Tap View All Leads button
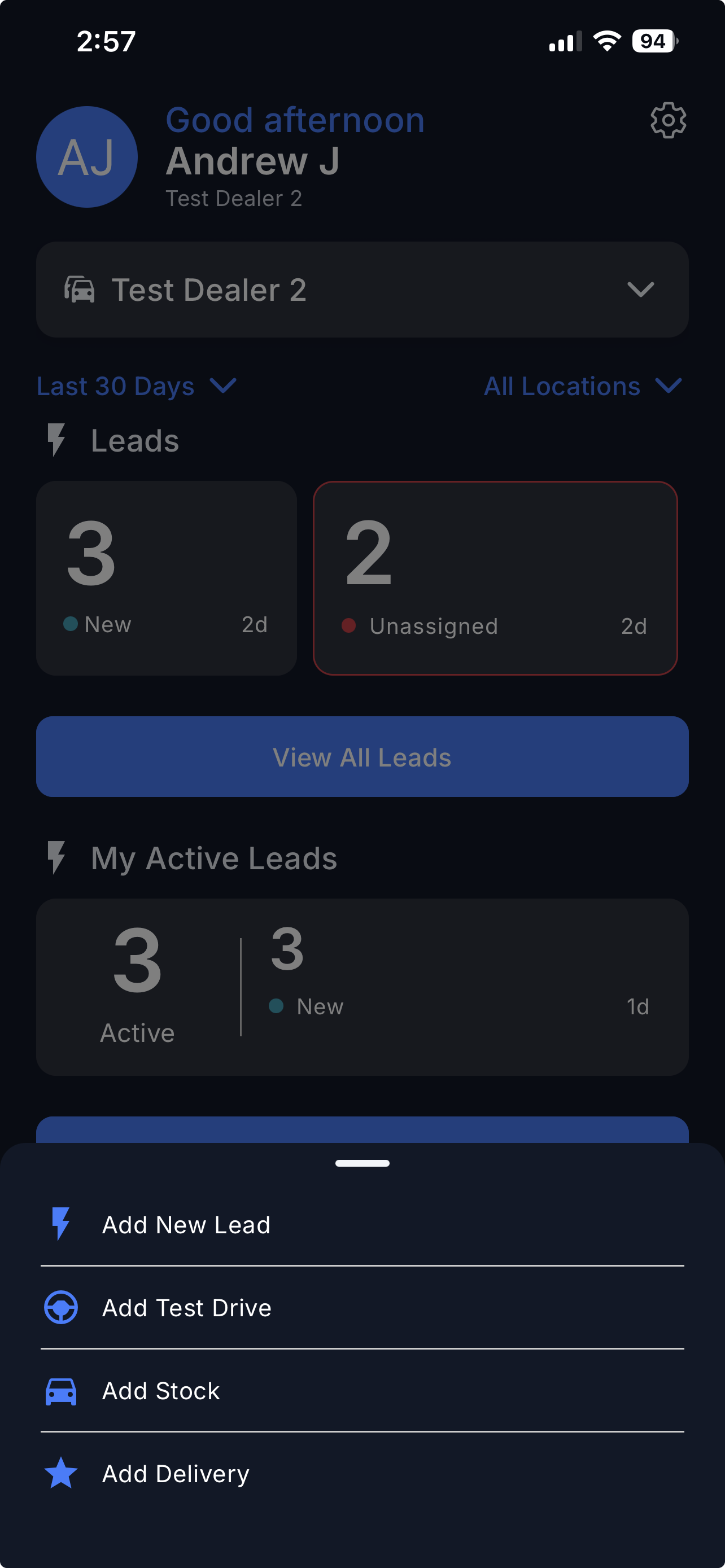The height and width of the screenshot is (1568, 725). coord(362,756)
